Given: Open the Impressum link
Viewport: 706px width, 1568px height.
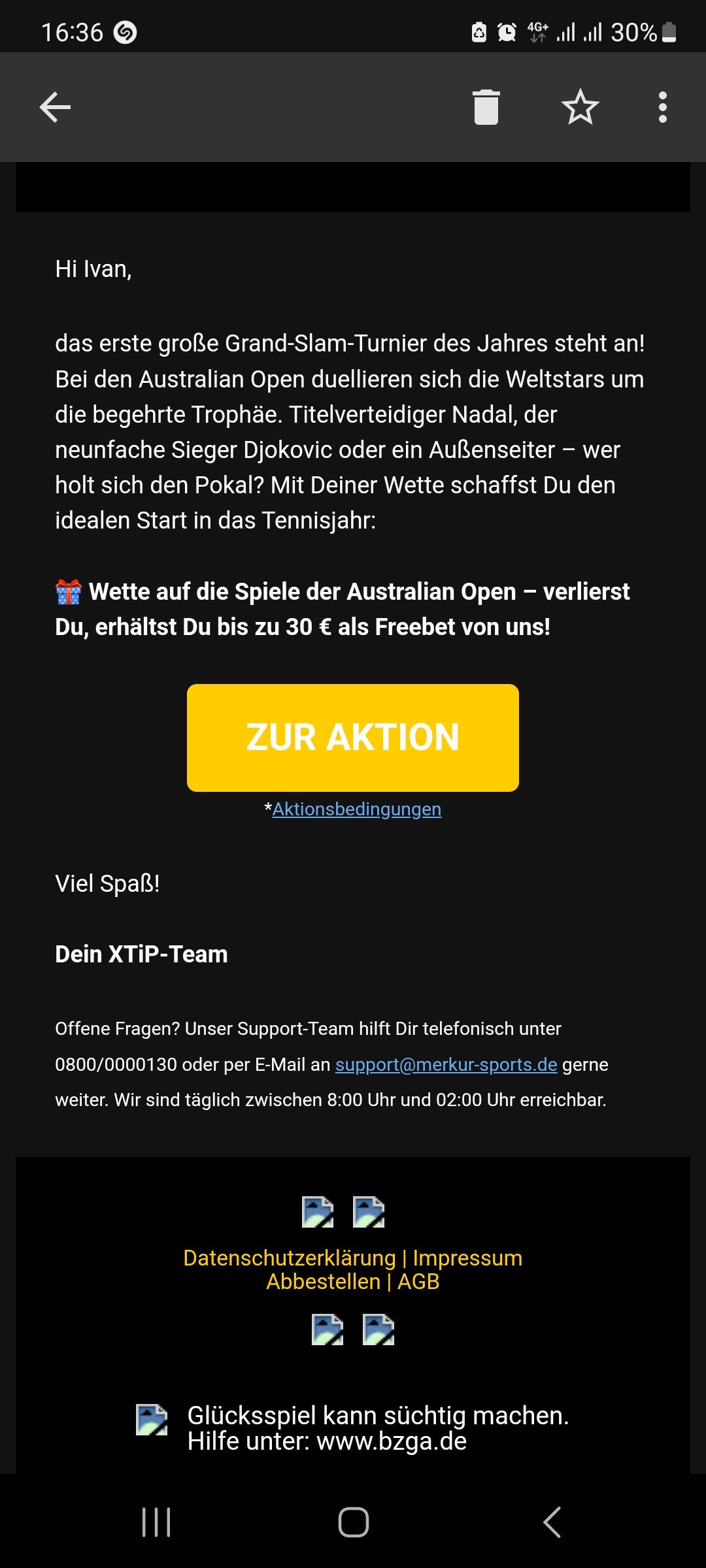Looking at the screenshot, I should (467, 1258).
